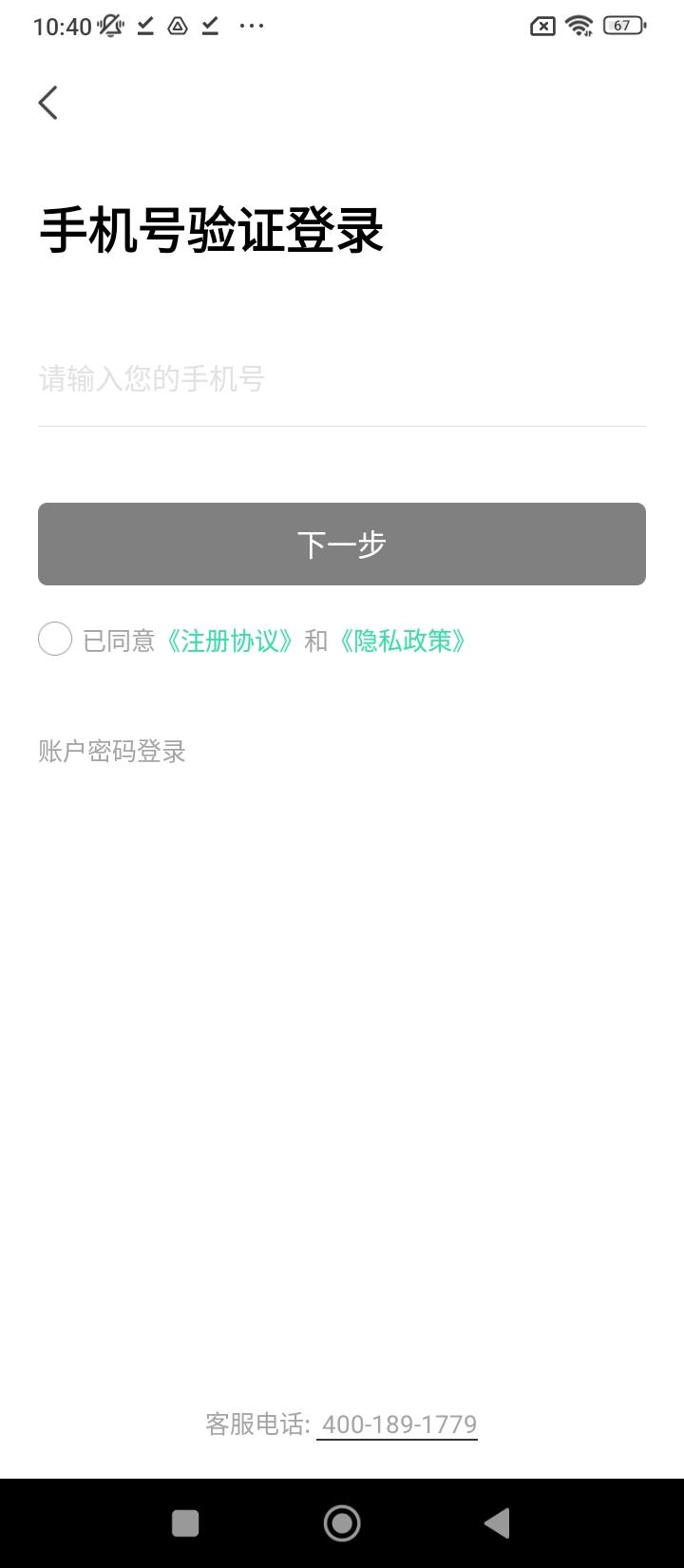The width and height of the screenshot is (684, 1568).
Task: Tap the ellipsis icon in the status bar
Action: (251, 26)
